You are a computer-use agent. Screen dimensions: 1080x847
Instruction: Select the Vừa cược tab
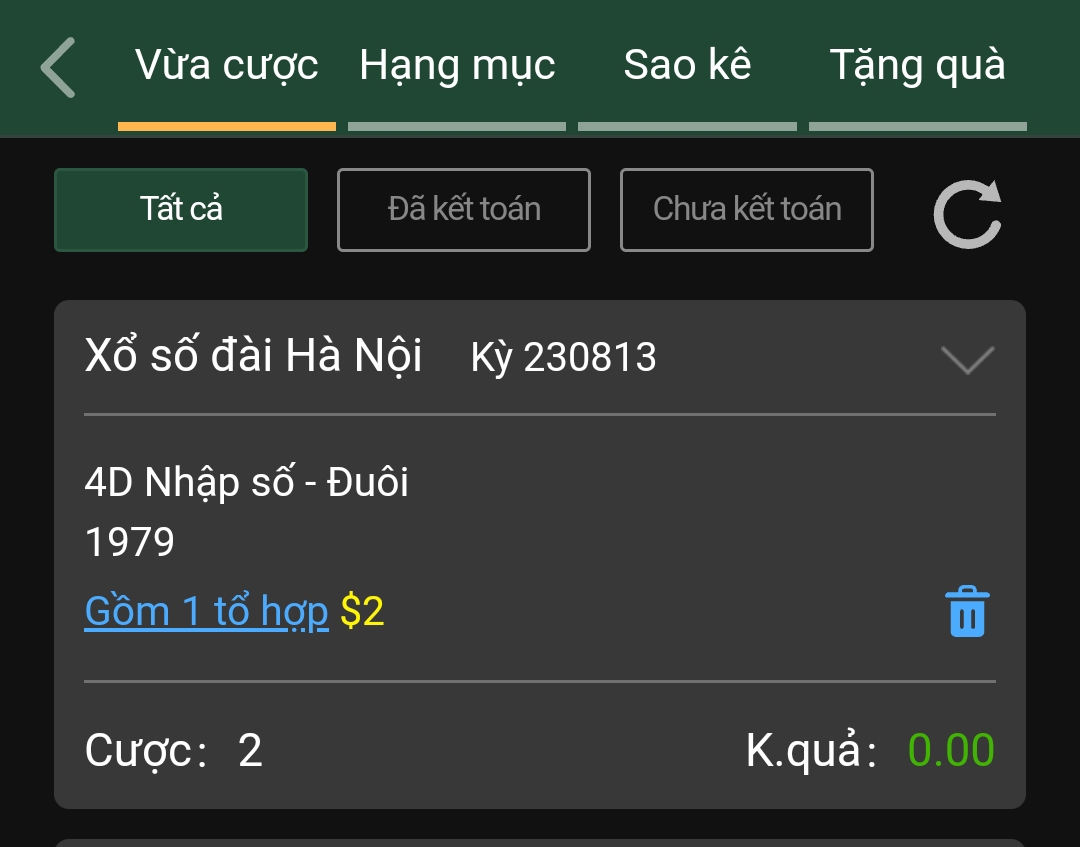[x=227, y=66]
